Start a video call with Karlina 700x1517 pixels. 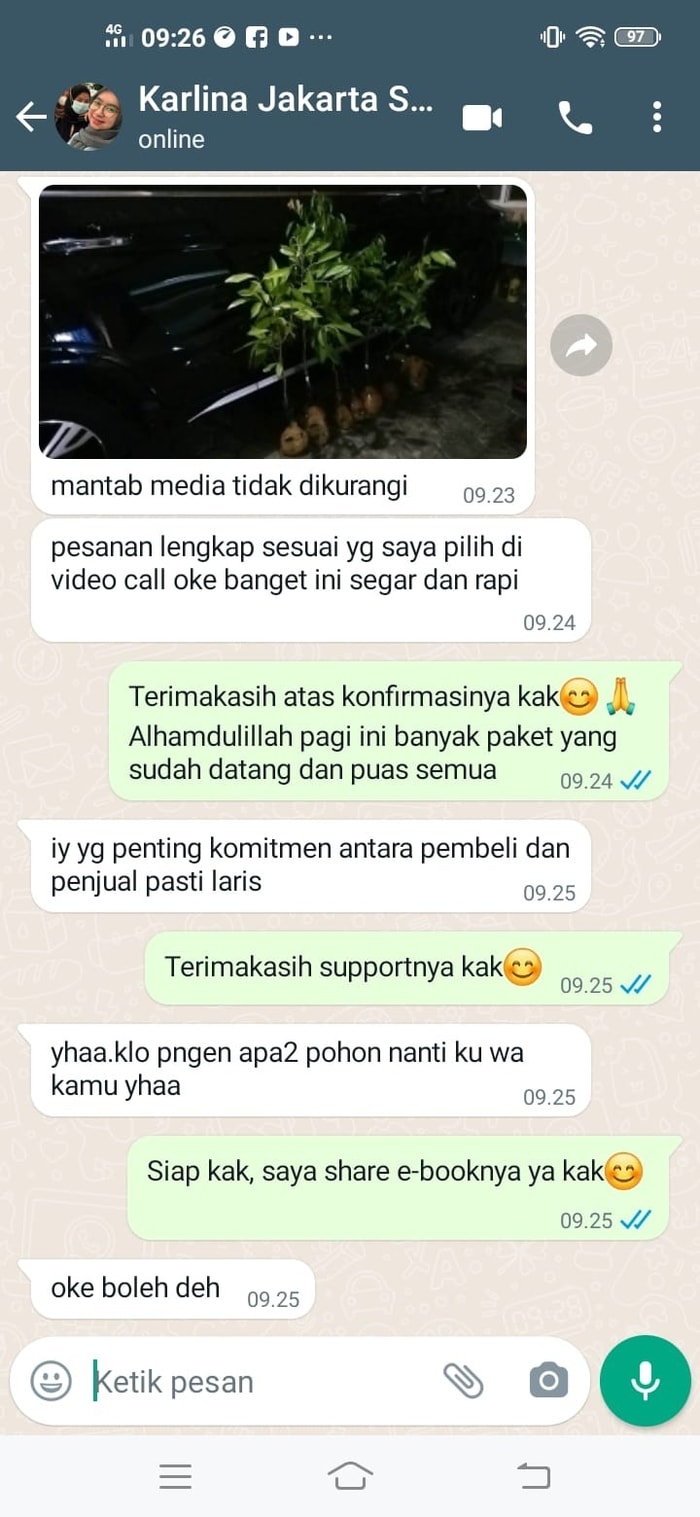tap(482, 118)
